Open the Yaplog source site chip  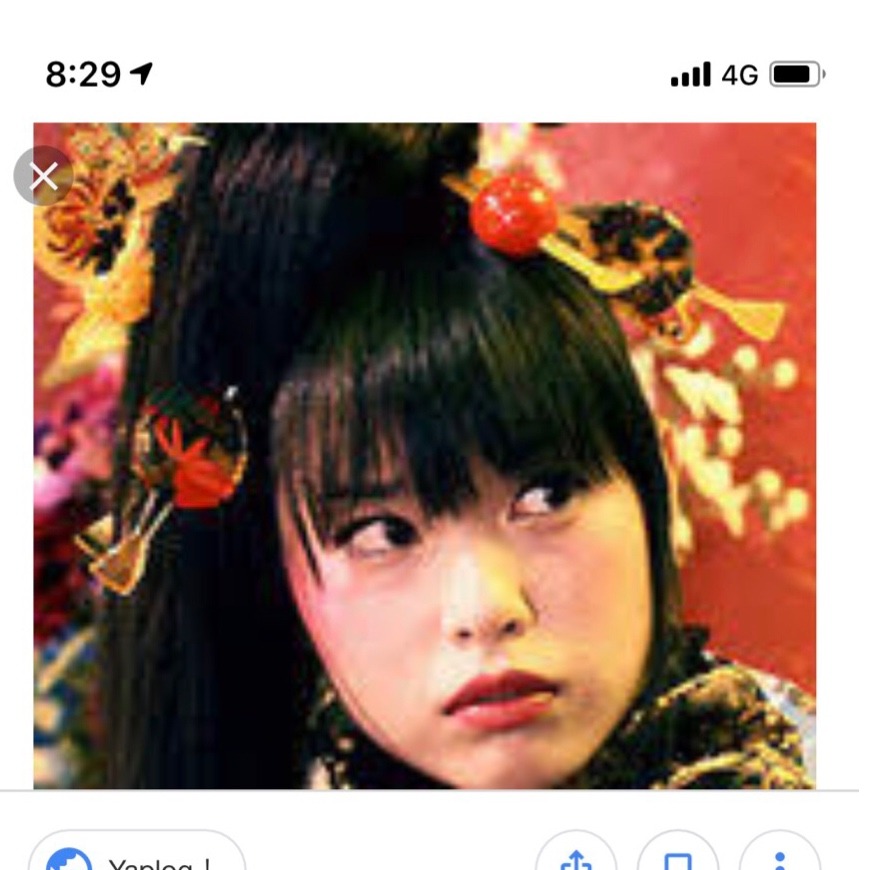[137, 858]
